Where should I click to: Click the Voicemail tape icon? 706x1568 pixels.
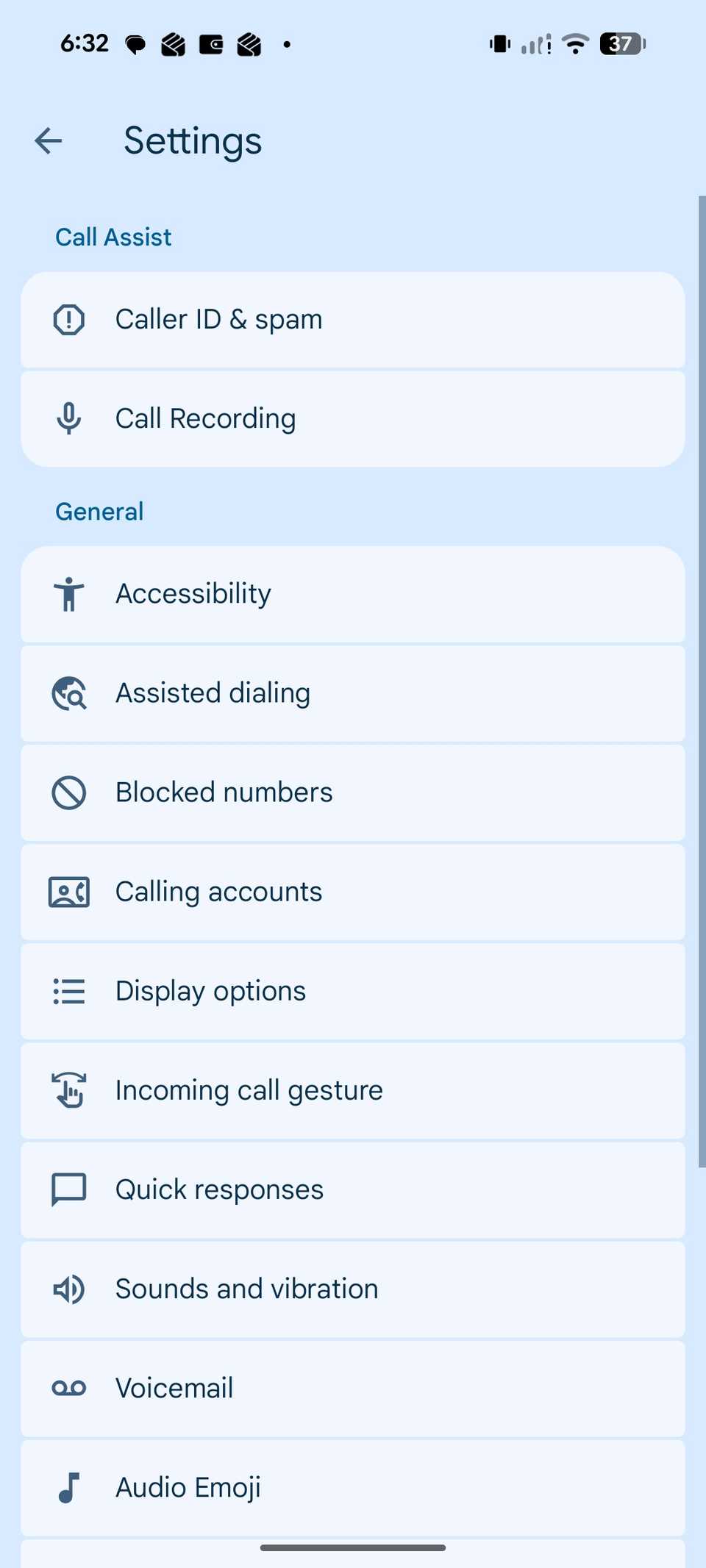(68, 1388)
